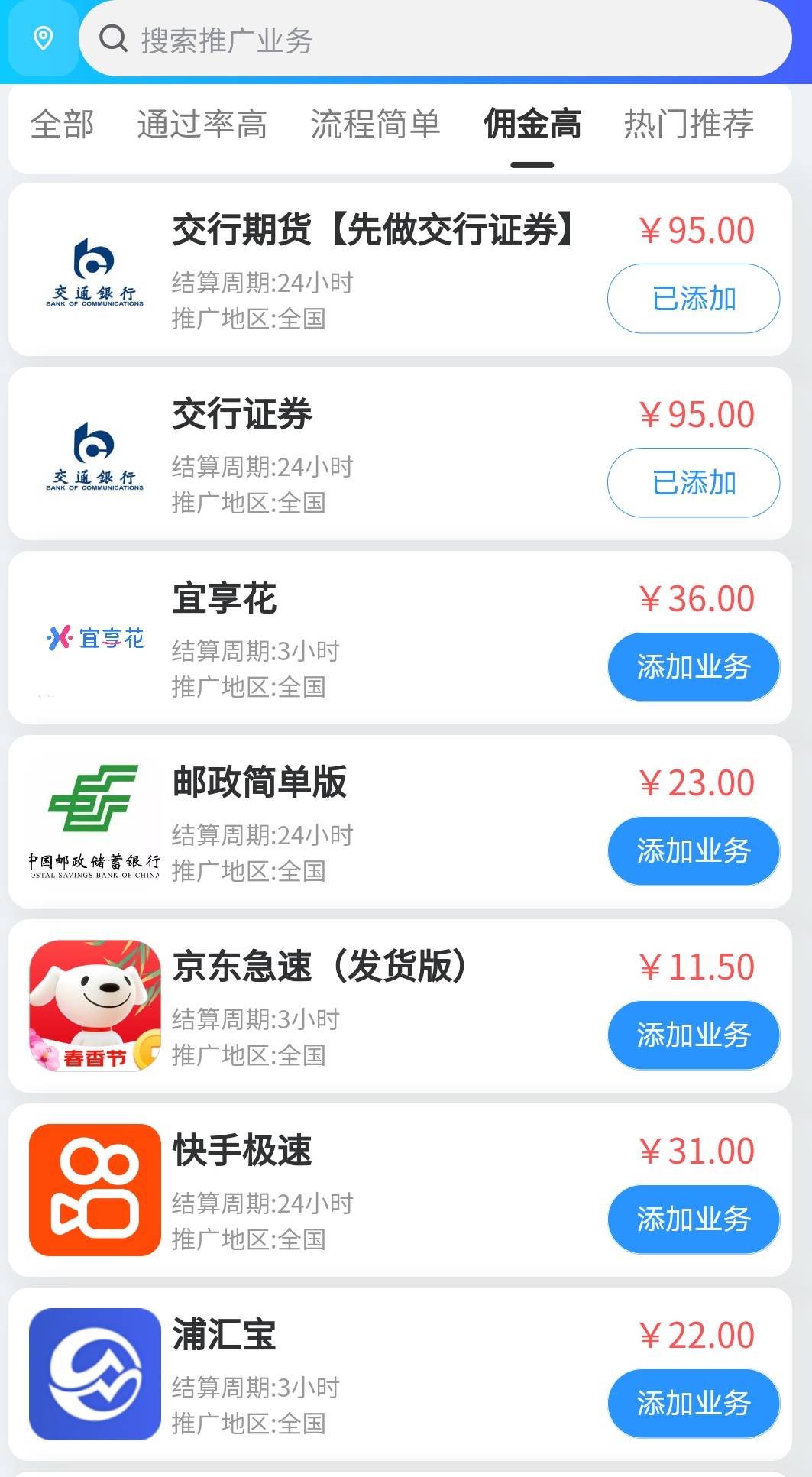This screenshot has width=812, height=1477.
Task: Tap 已添加 for 交行期货
Action: [x=693, y=299]
